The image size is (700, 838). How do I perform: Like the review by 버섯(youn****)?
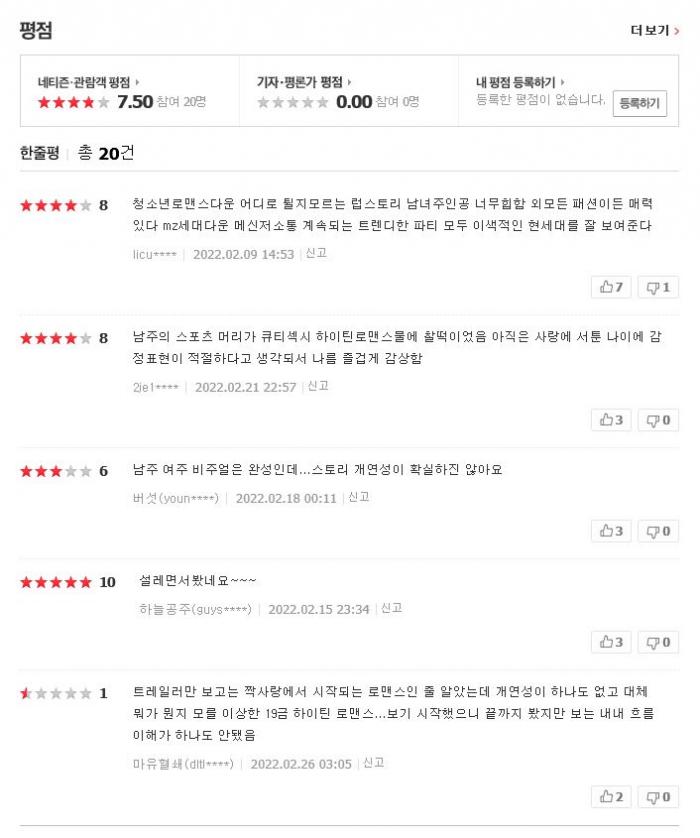click(610, 531)
